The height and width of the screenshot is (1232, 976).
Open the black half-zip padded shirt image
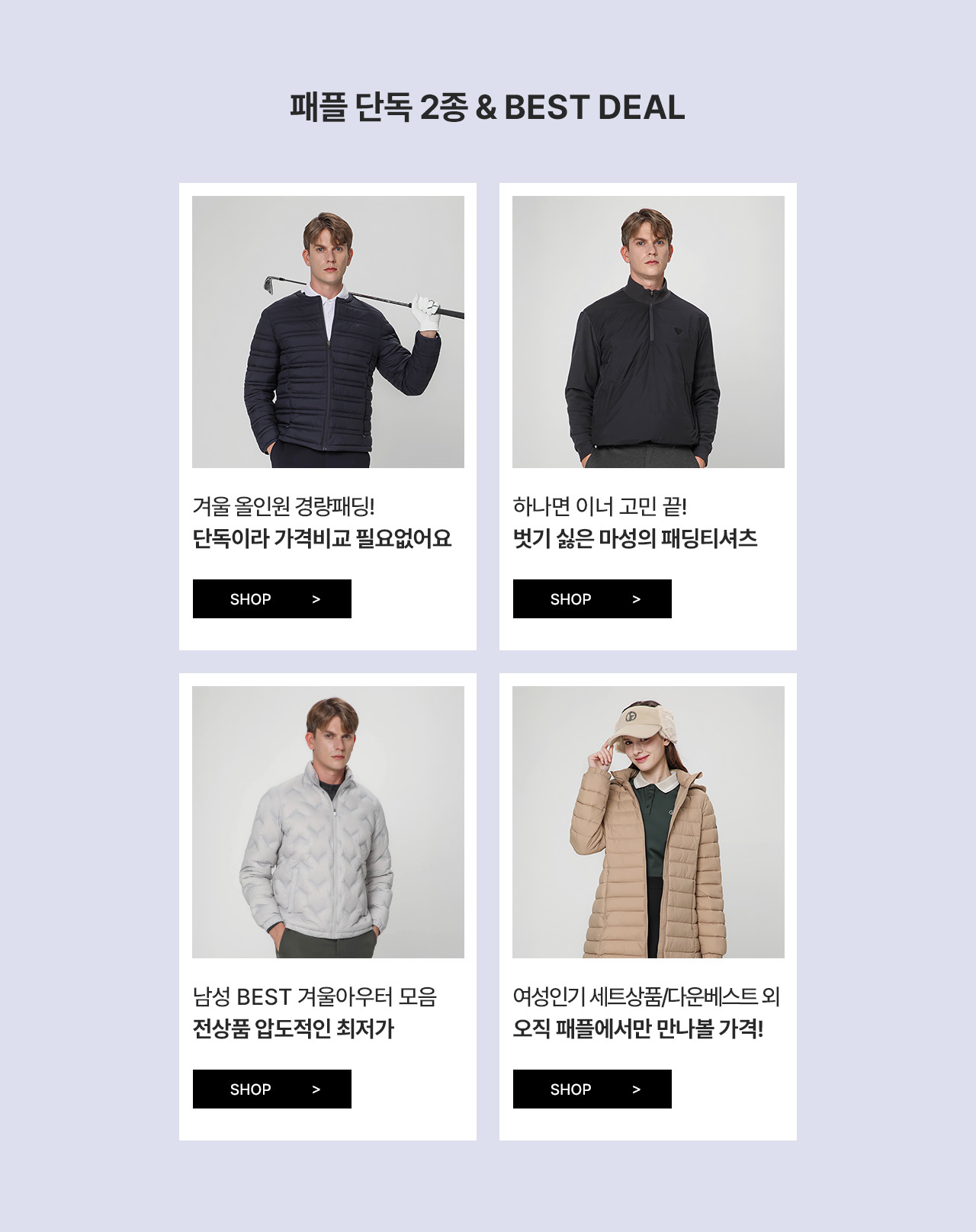[x=648, y=332]
